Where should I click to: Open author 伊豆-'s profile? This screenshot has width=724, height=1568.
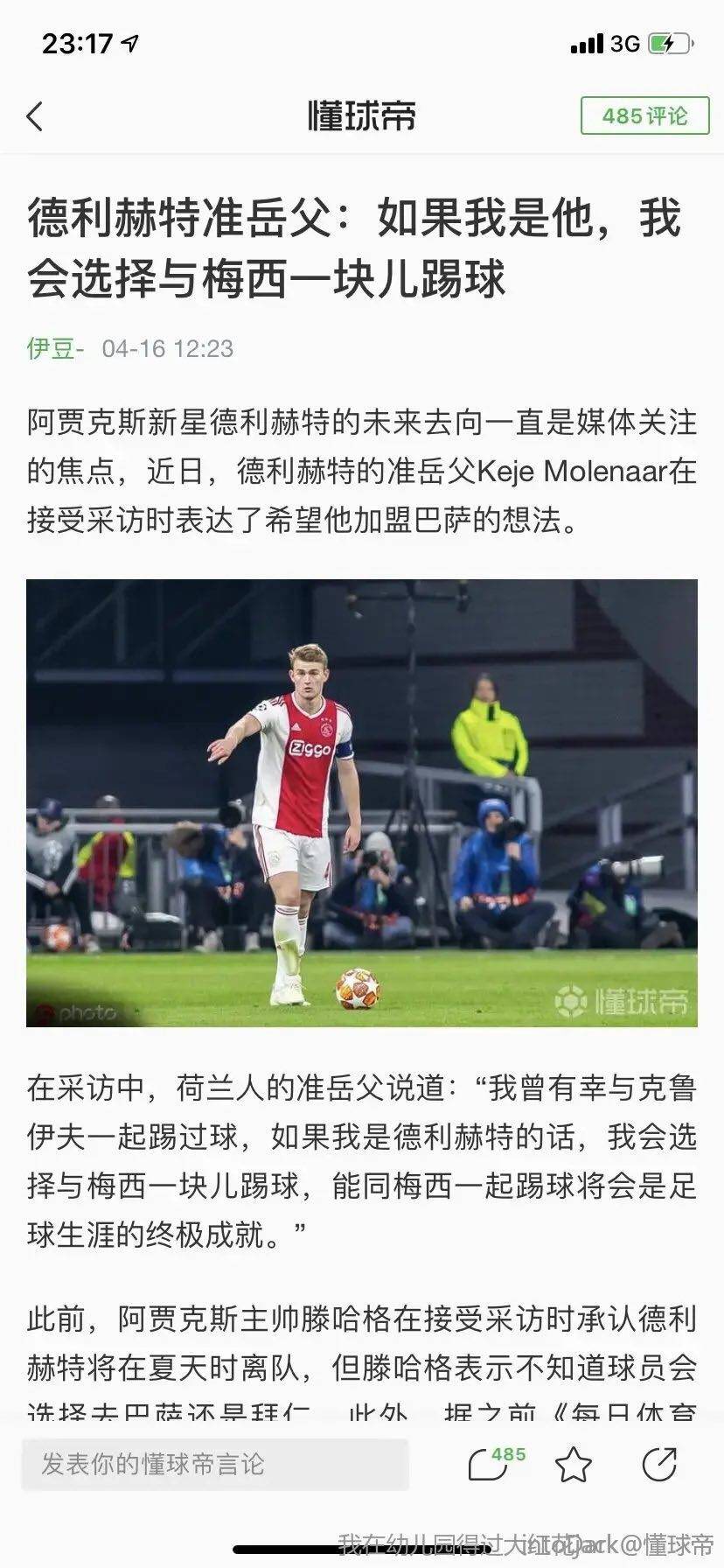click(54, 348)
